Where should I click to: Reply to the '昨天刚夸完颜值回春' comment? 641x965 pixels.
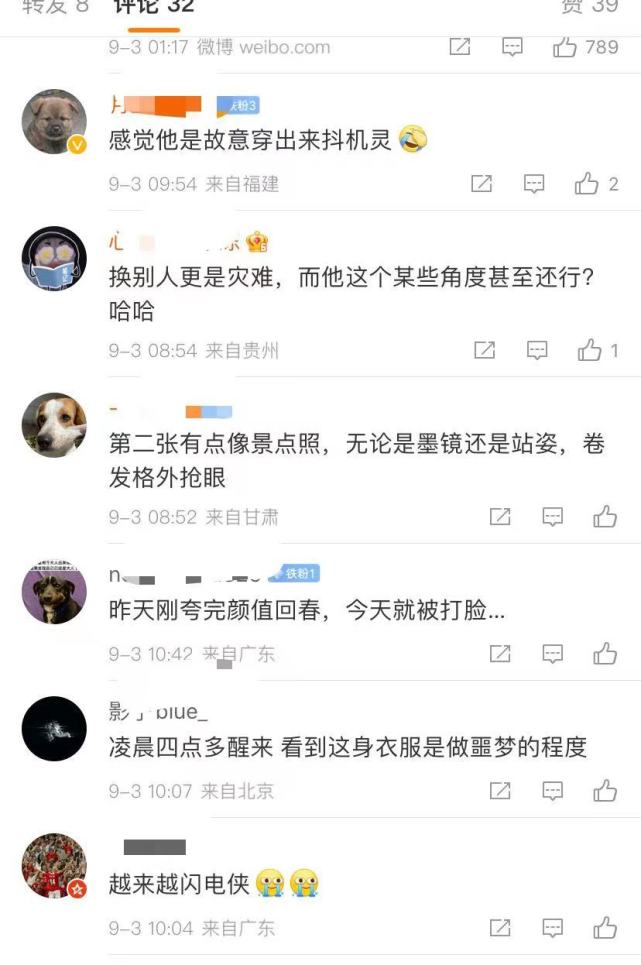(x=552, y=654)
